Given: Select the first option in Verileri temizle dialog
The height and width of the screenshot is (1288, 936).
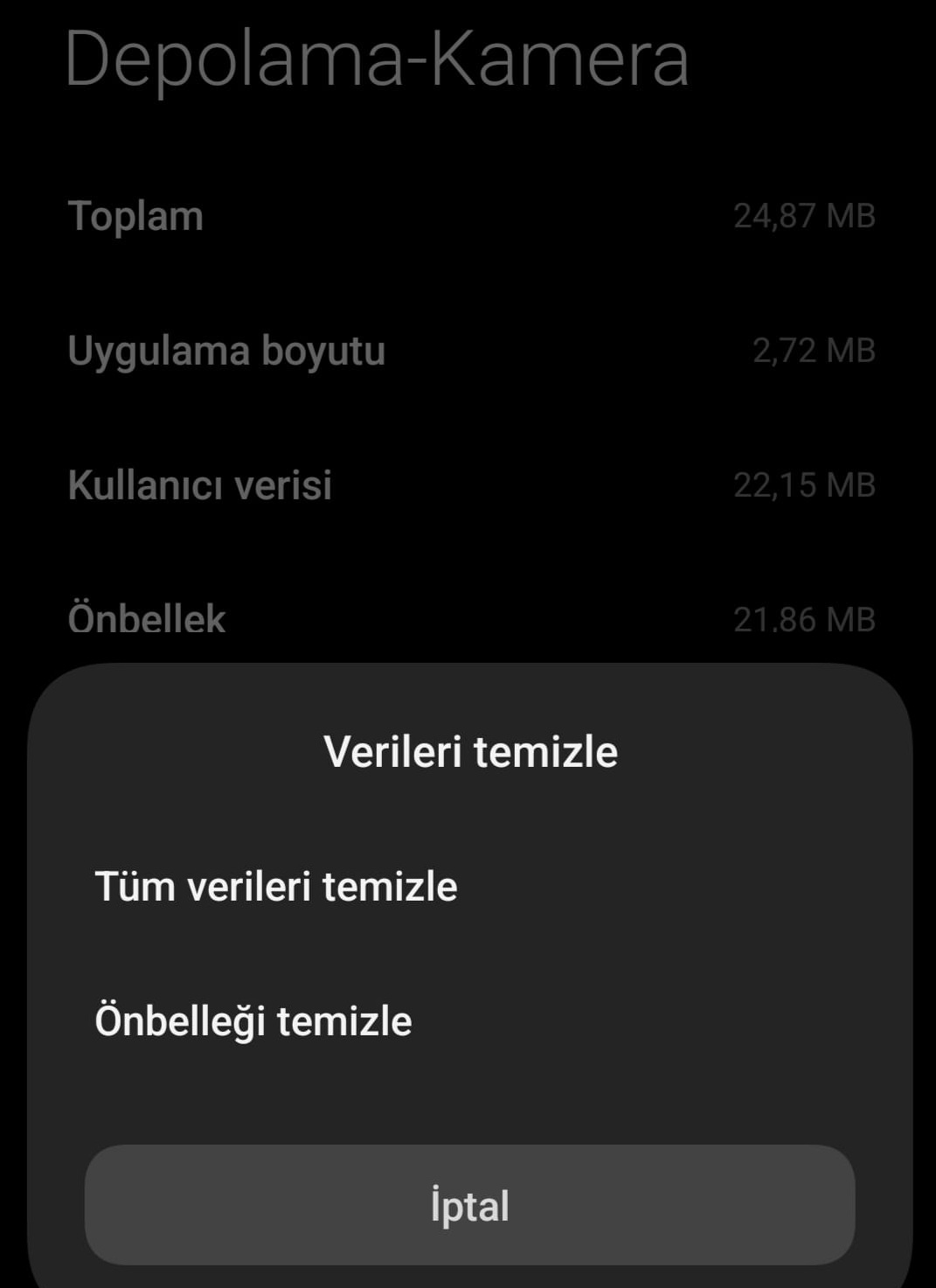Looking at the screenshot, I should point(275,886).
